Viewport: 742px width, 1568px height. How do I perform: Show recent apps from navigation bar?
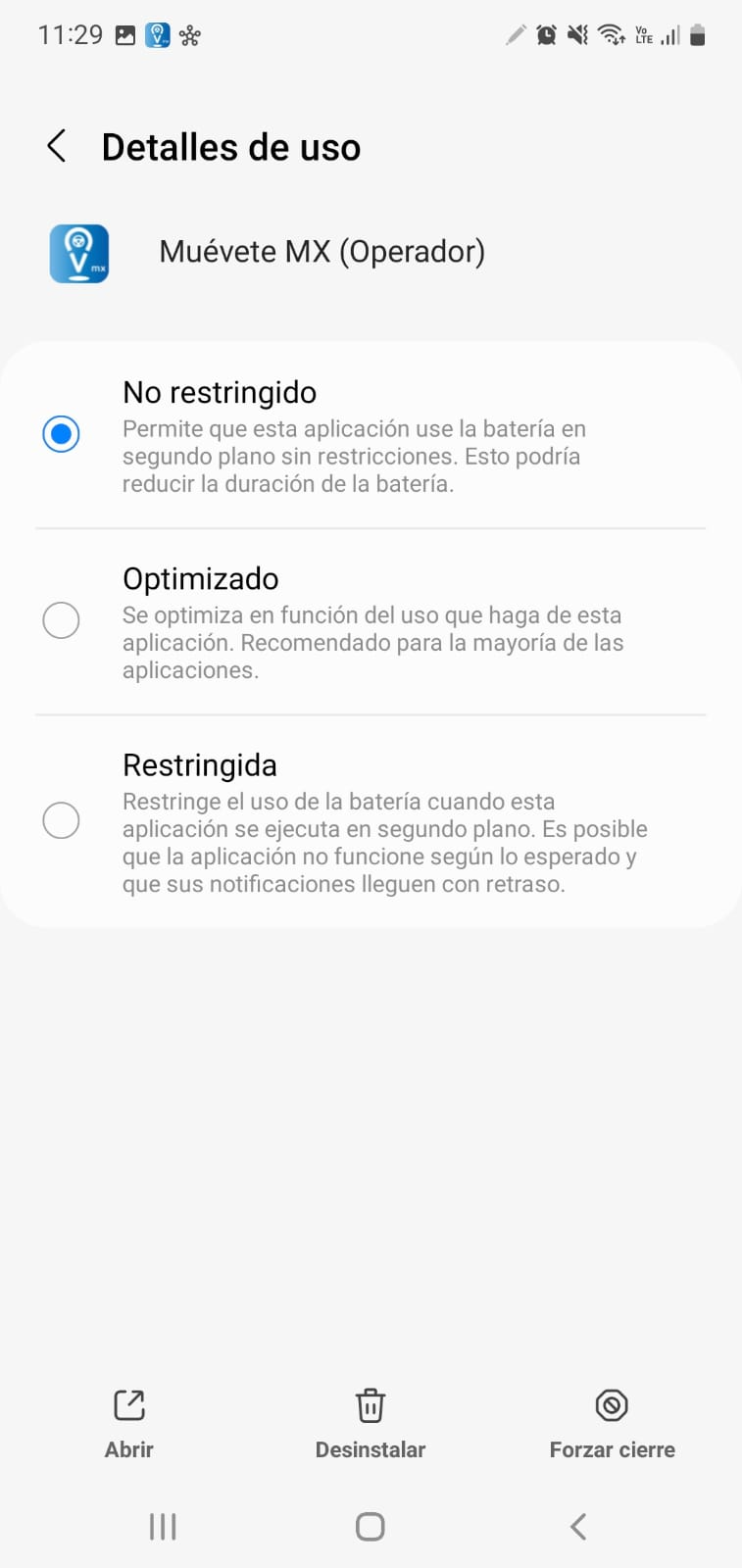[x=163, y=1526]
